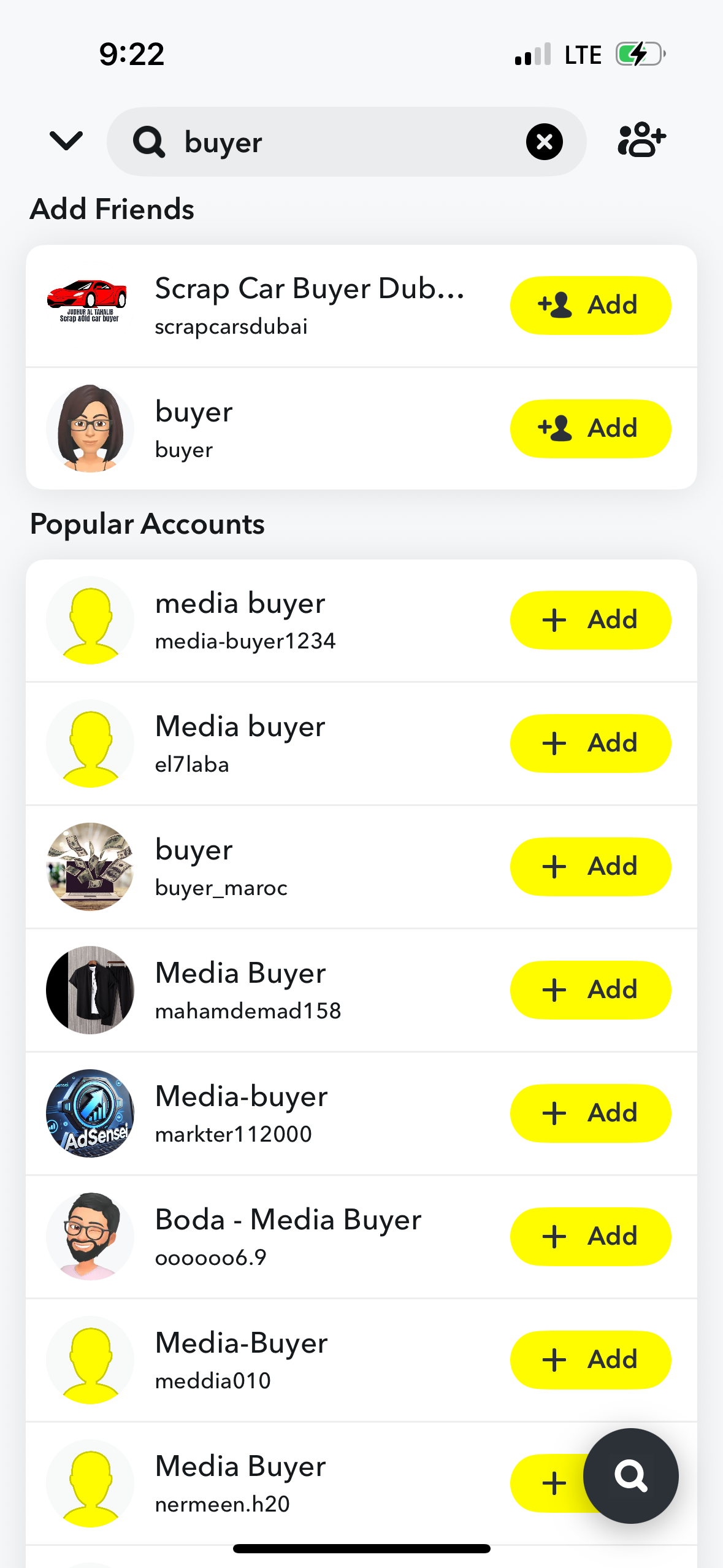Tap the floating search button

pos(630,1475)
